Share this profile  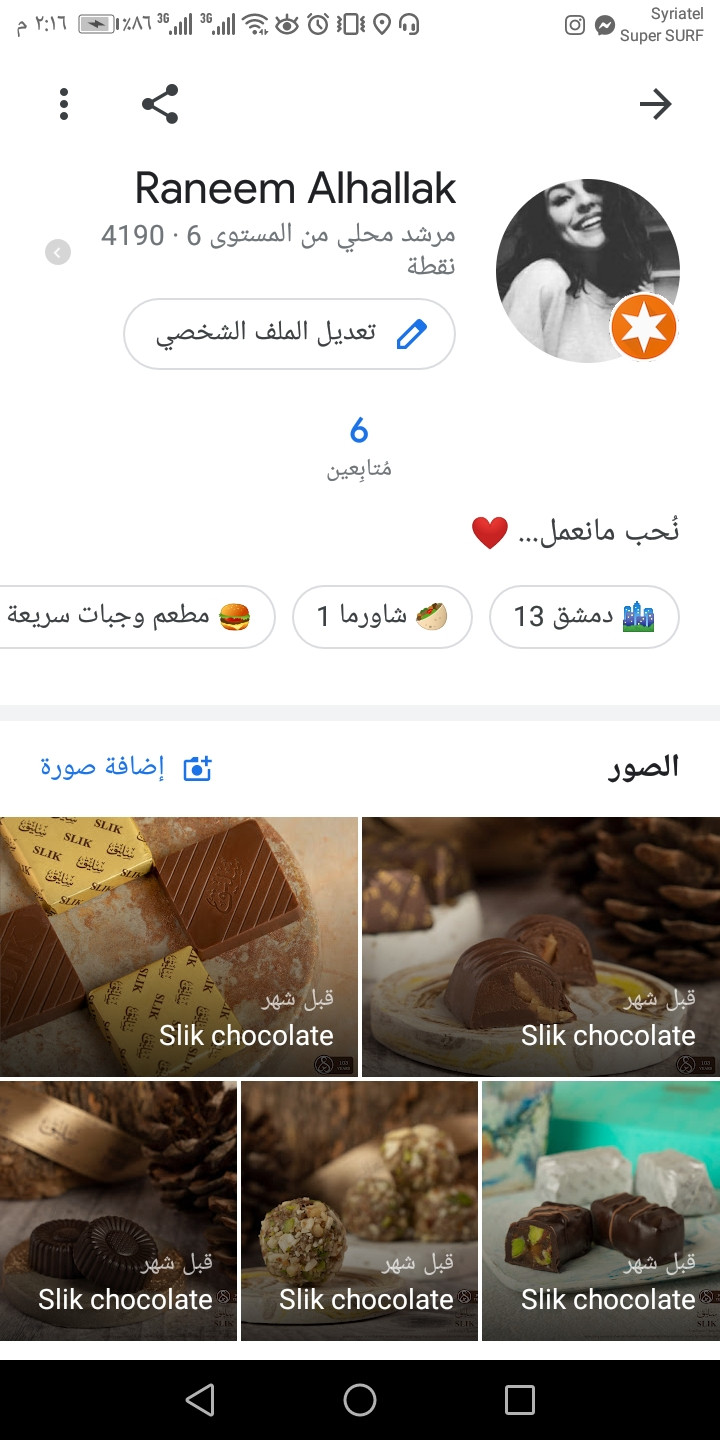(160, 104)
